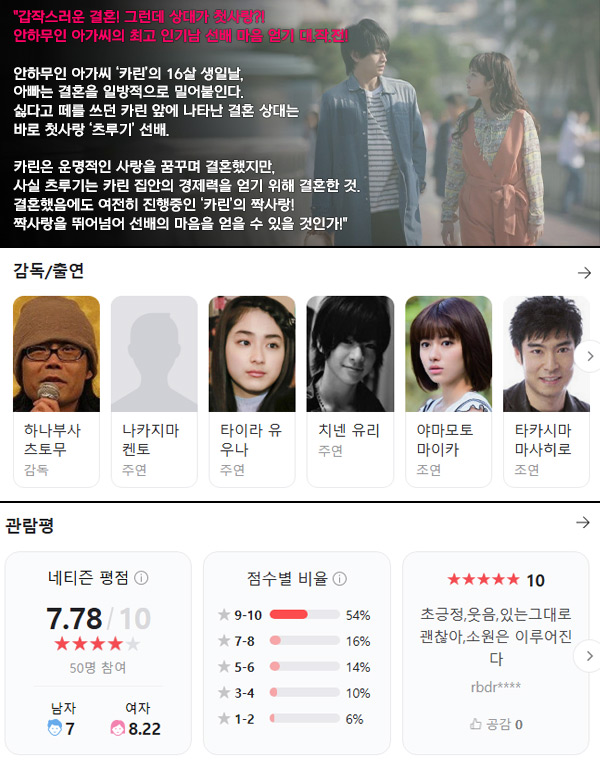Screen dimensions: 600x772
Task: Open actor 나카지마 켄토's card
Action: pyautogui.click(x=154, y=390)
